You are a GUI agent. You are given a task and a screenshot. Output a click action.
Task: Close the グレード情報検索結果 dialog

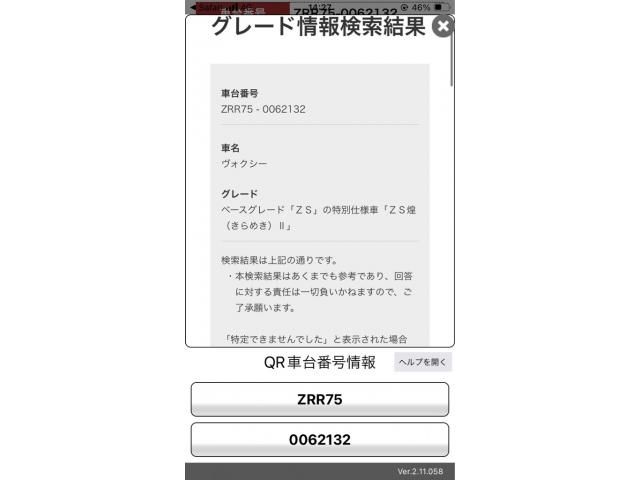tap(444, 26)
